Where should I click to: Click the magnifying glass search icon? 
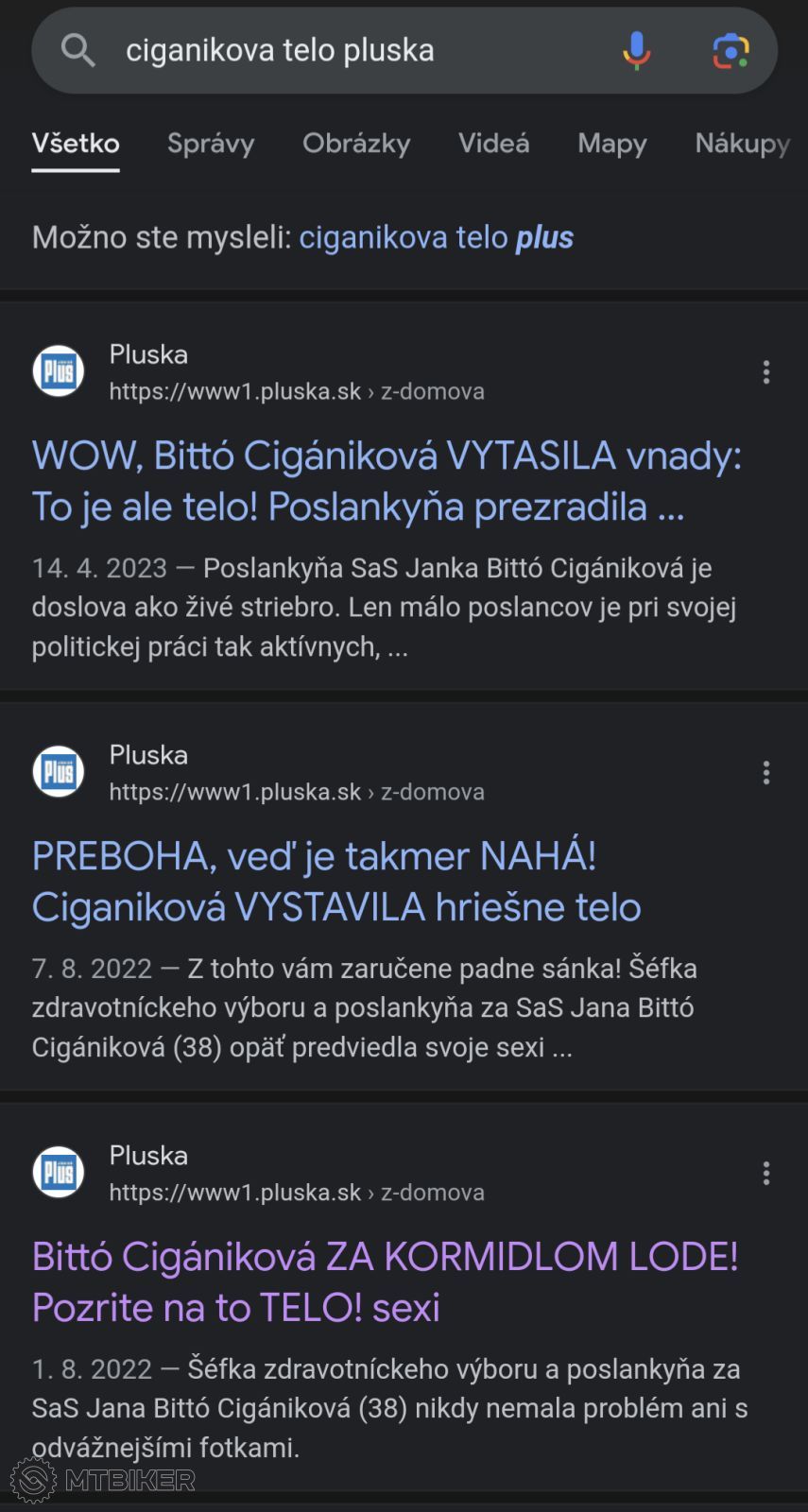78,50
